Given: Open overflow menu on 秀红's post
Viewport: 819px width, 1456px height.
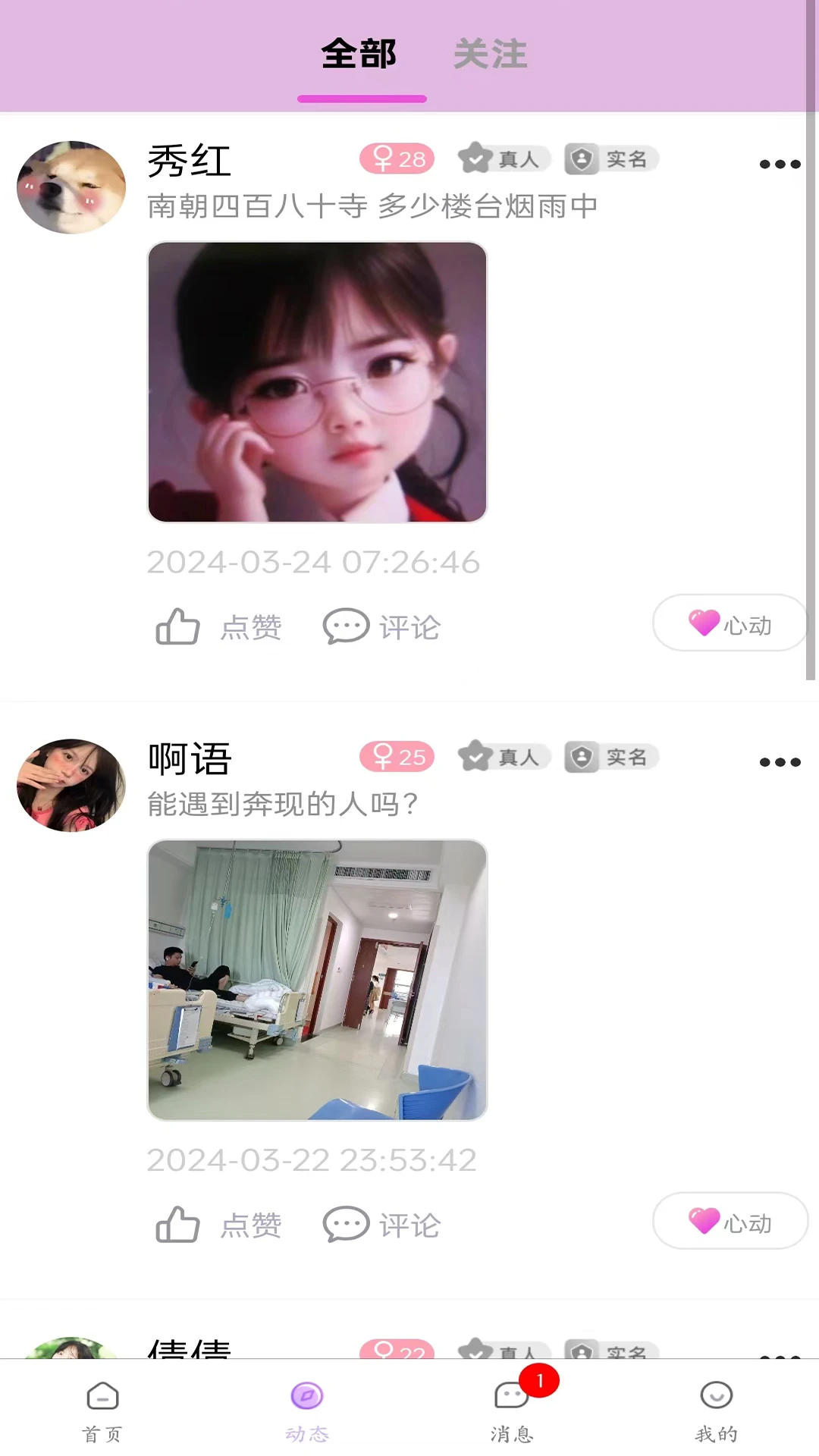Looking at the screenshot, I should tap(780, 164).
